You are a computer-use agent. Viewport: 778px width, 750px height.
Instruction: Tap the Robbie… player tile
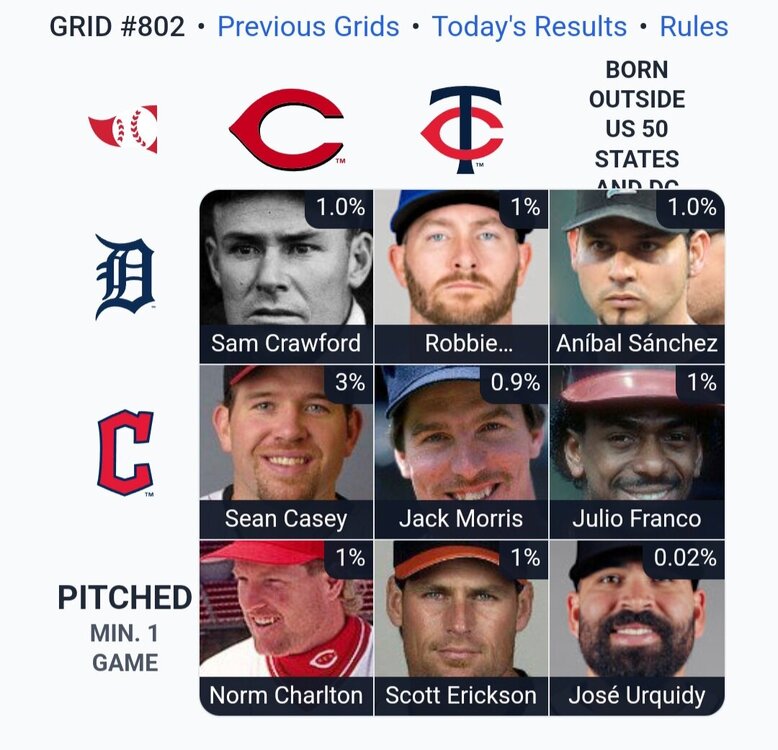[461, 276]
